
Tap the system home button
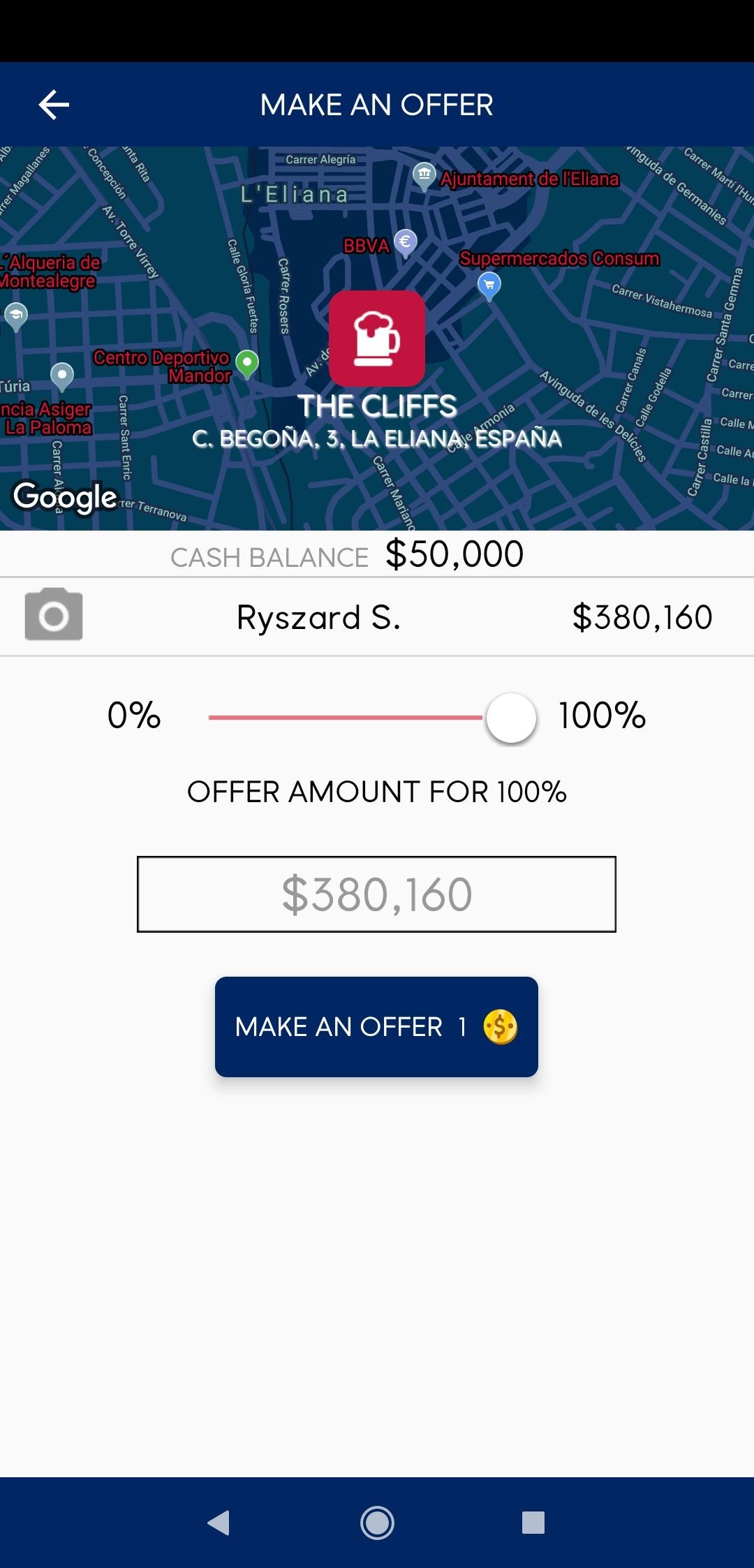pos(377,1523)
